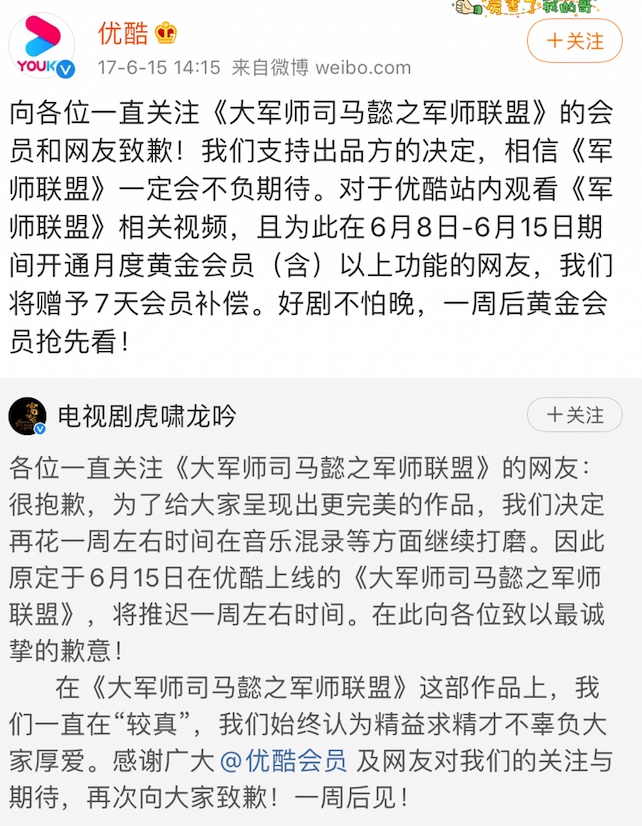Open 电视剧虎啸龙吟 avatar
This screenshot has width=642, height=826.
(27, 415)
